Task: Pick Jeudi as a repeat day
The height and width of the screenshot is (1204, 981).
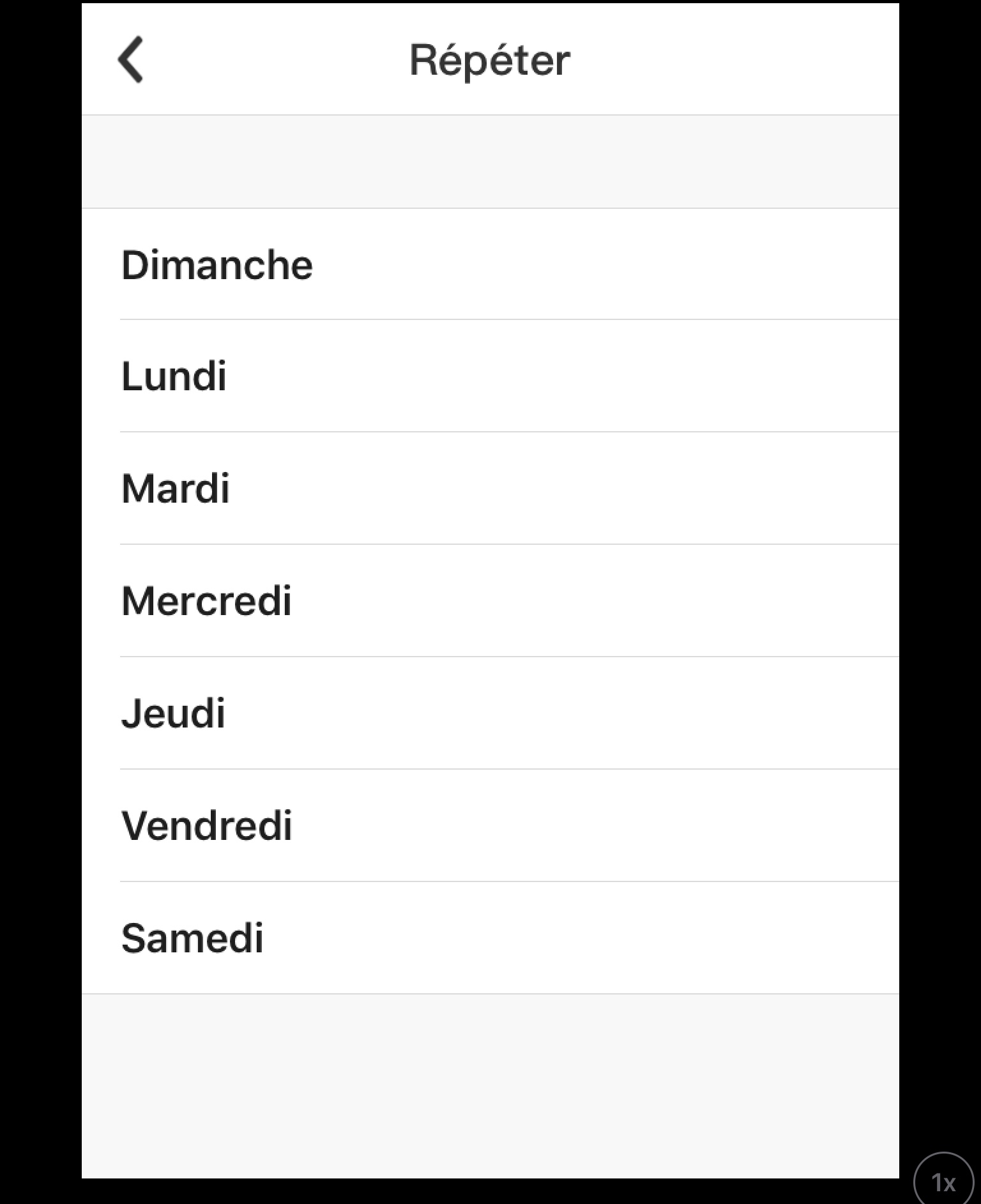Action: (490, 713)
